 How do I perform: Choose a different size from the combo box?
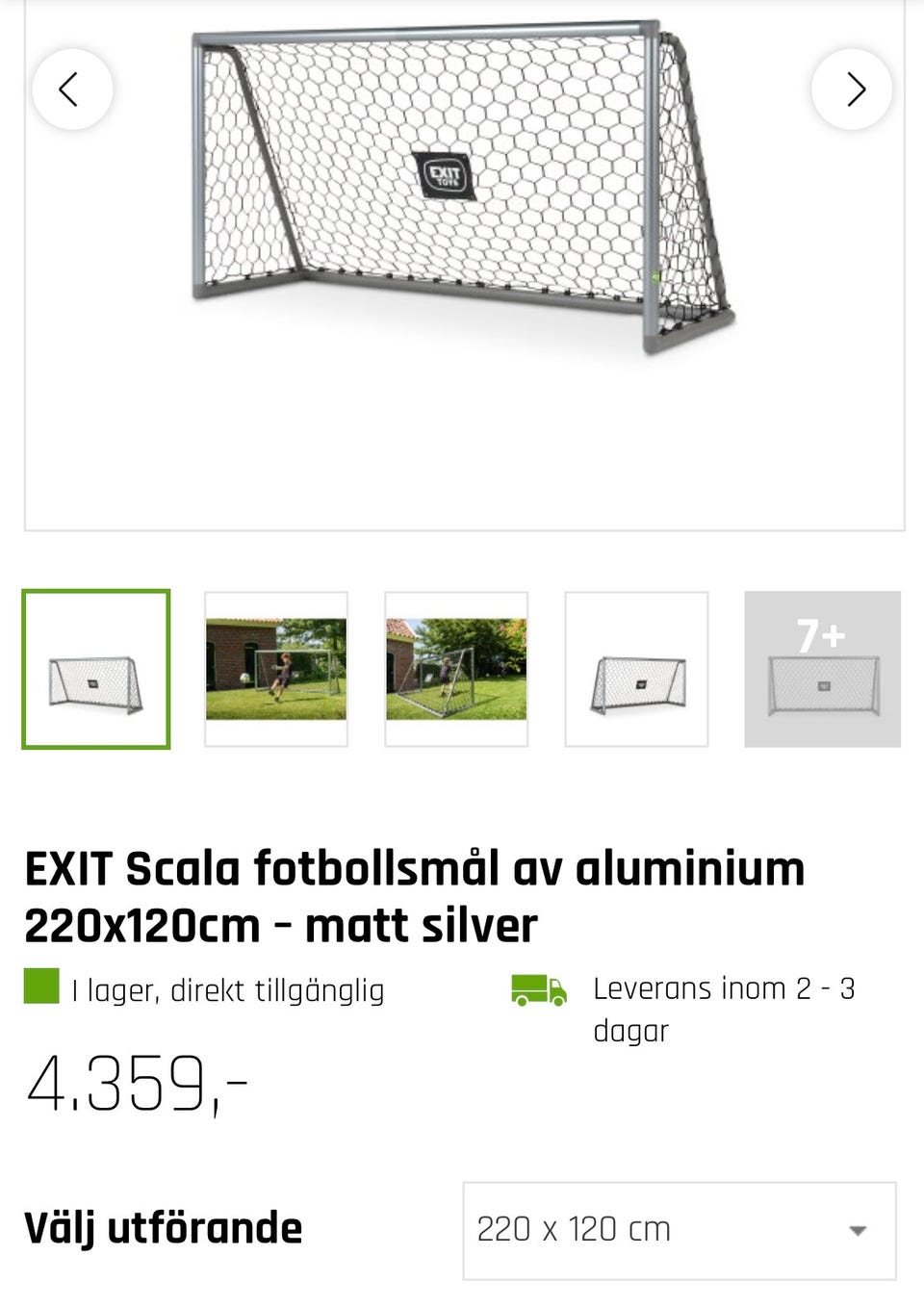(678, 1229)
